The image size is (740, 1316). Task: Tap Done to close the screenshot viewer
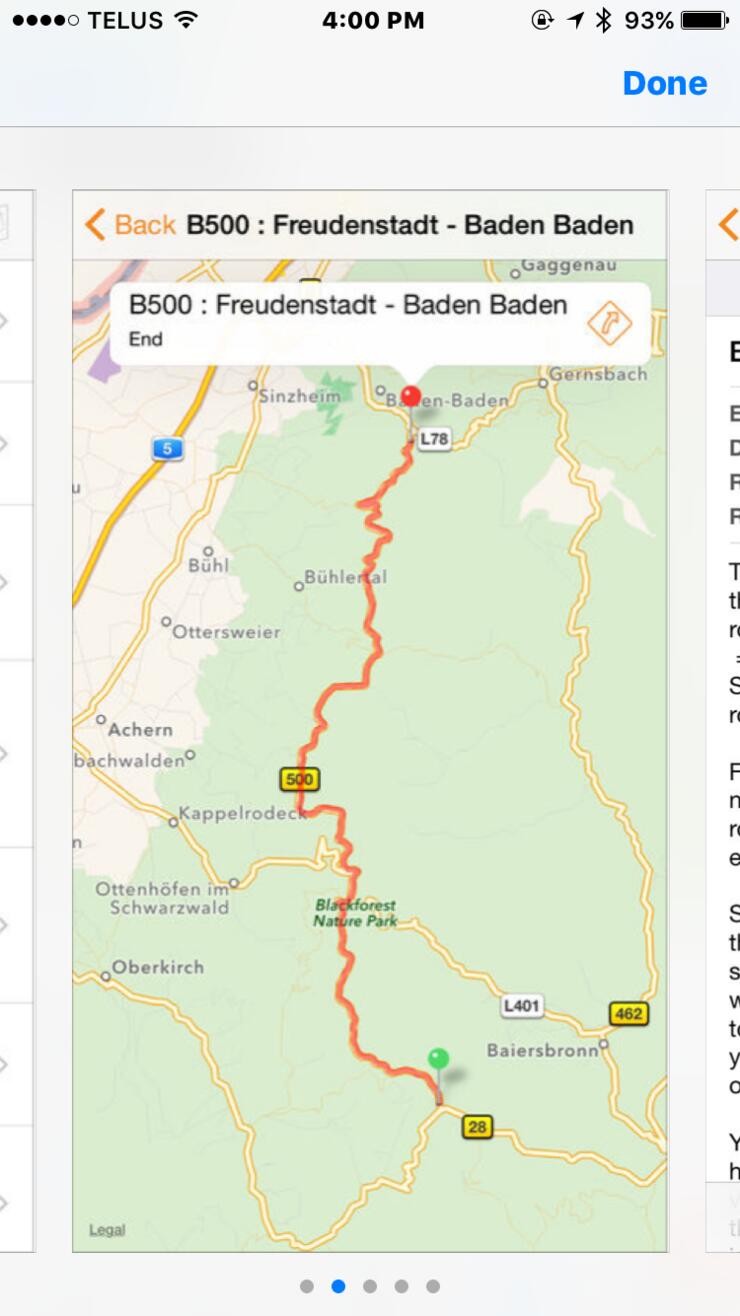pyautogui.click(x=664, y=83)
